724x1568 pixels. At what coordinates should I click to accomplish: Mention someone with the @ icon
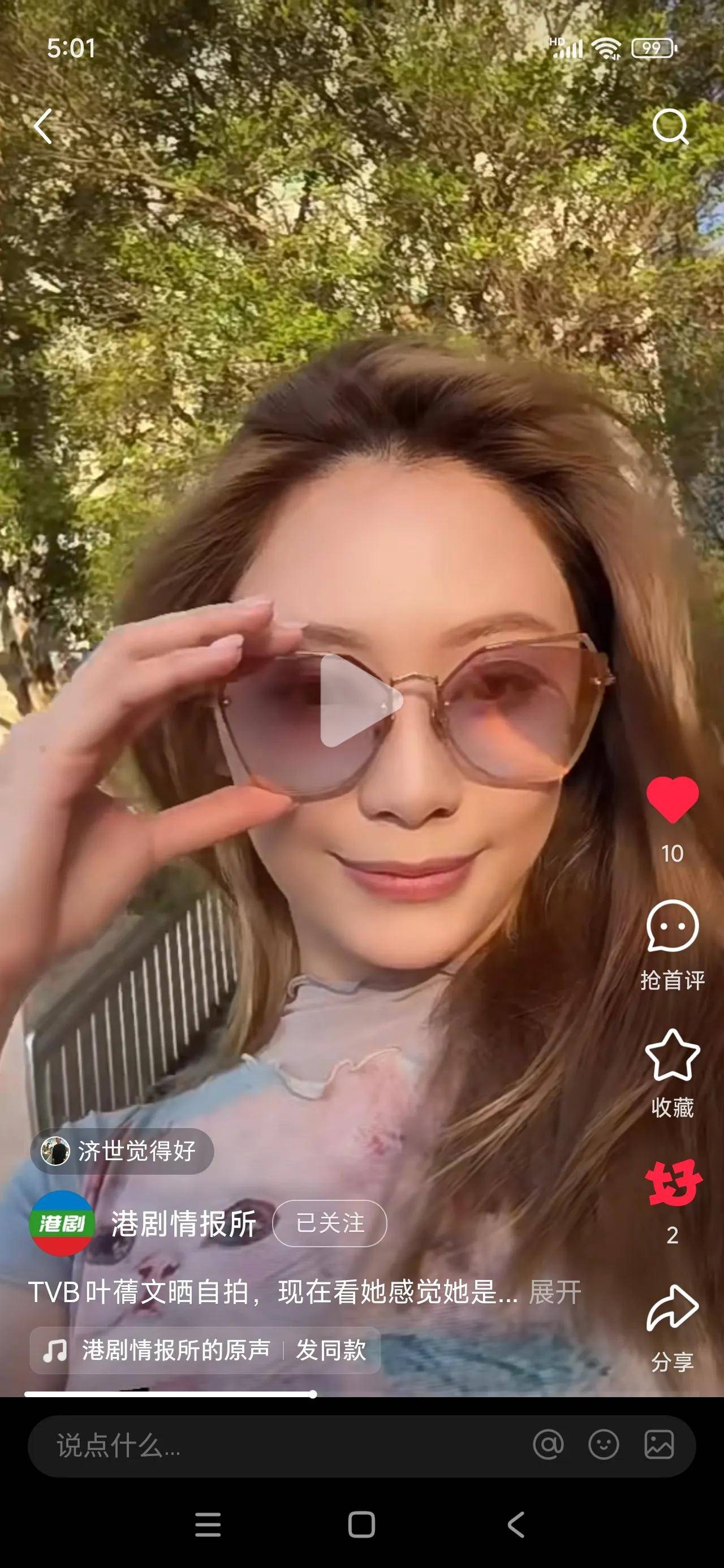point(548,1445)
